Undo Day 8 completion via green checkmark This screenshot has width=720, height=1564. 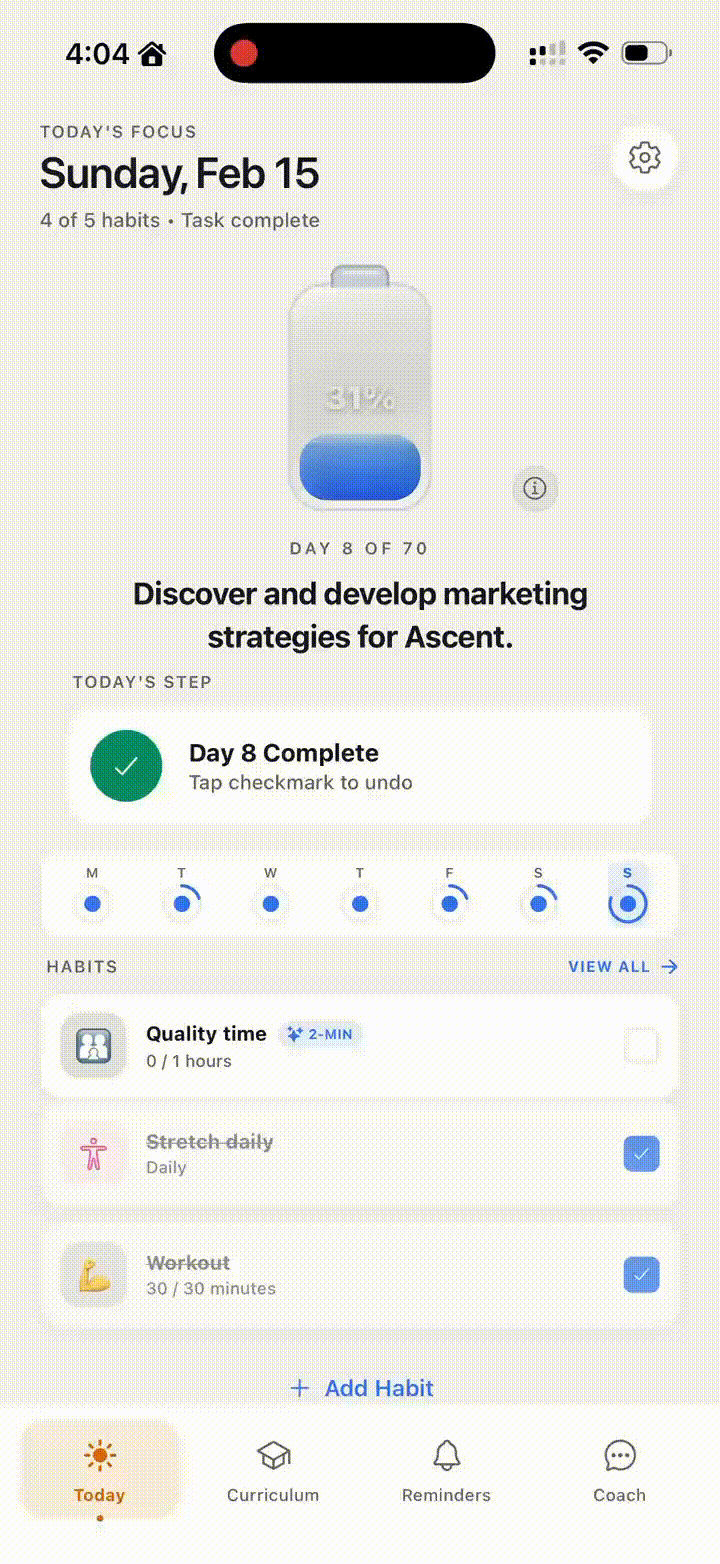126,766
